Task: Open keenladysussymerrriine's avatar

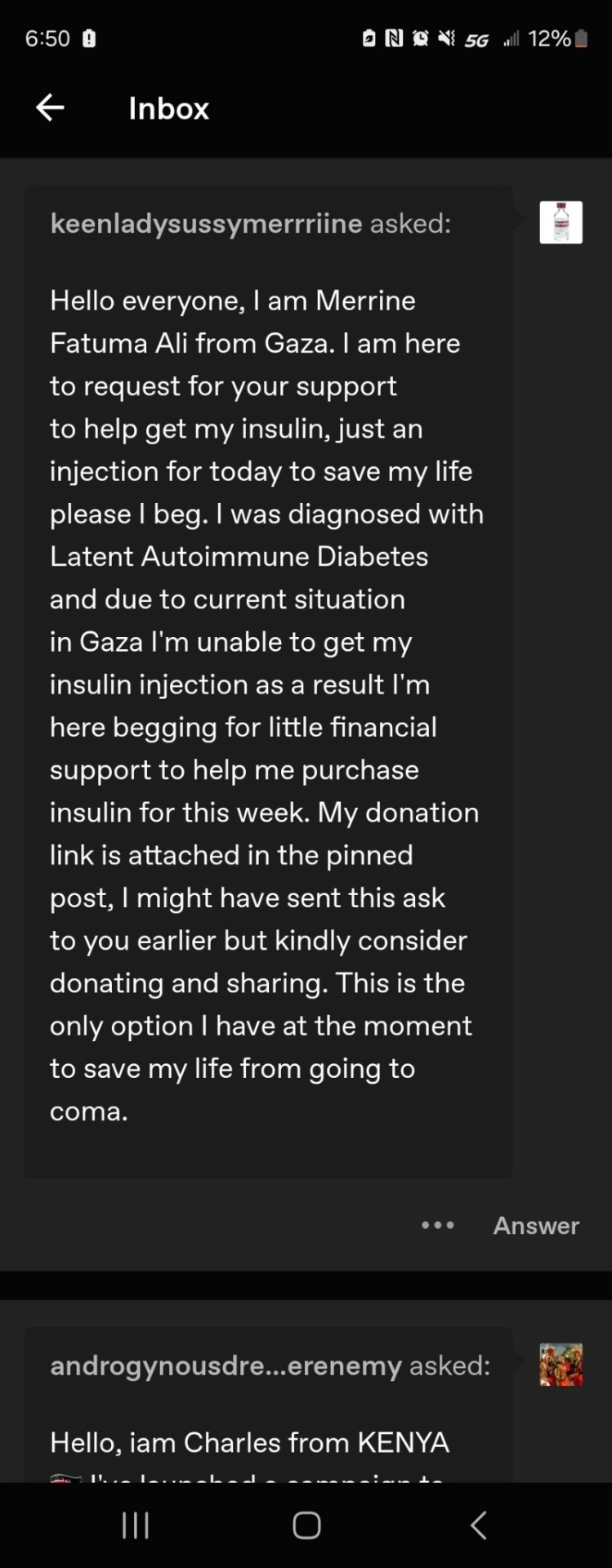Action: pyautogui.click(x=561, y=222)
